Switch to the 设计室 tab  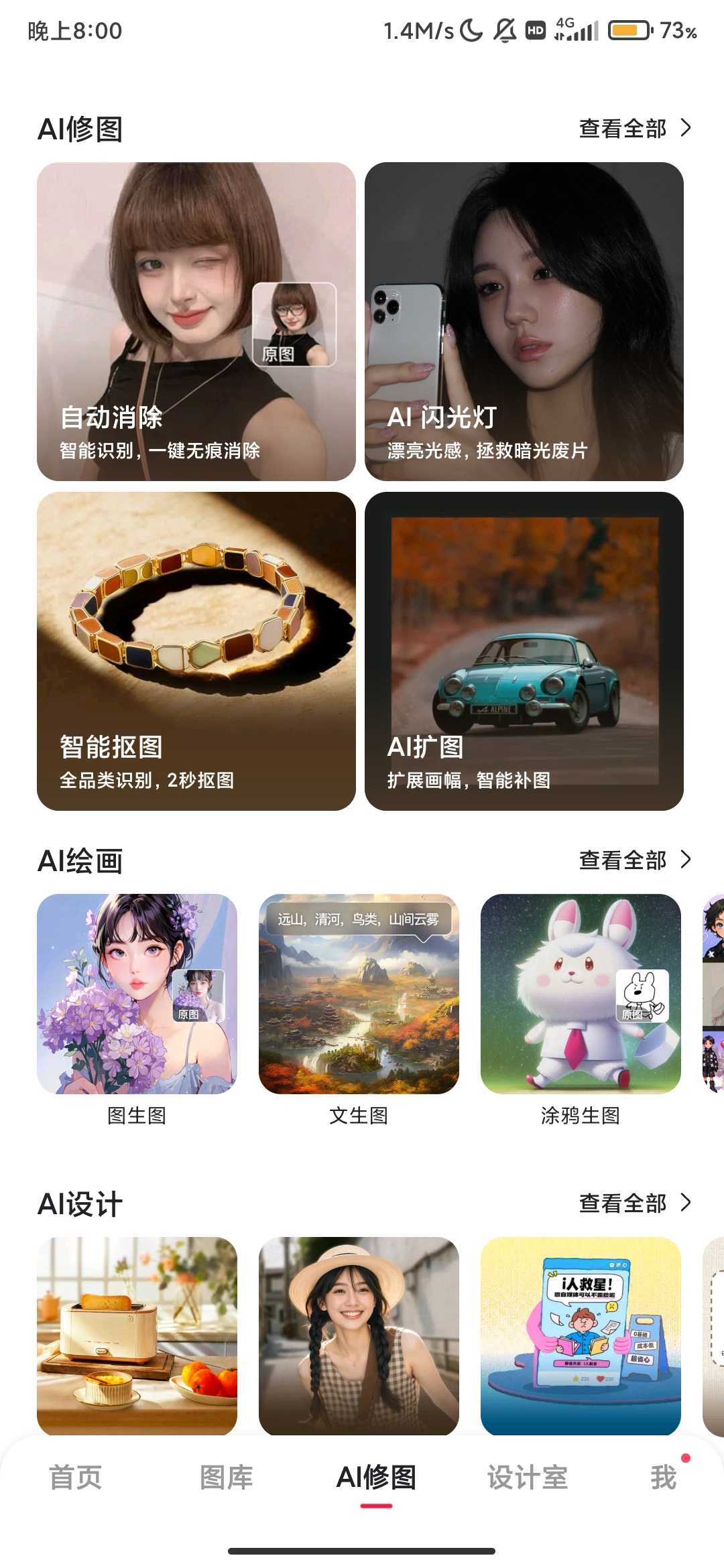528,1477
